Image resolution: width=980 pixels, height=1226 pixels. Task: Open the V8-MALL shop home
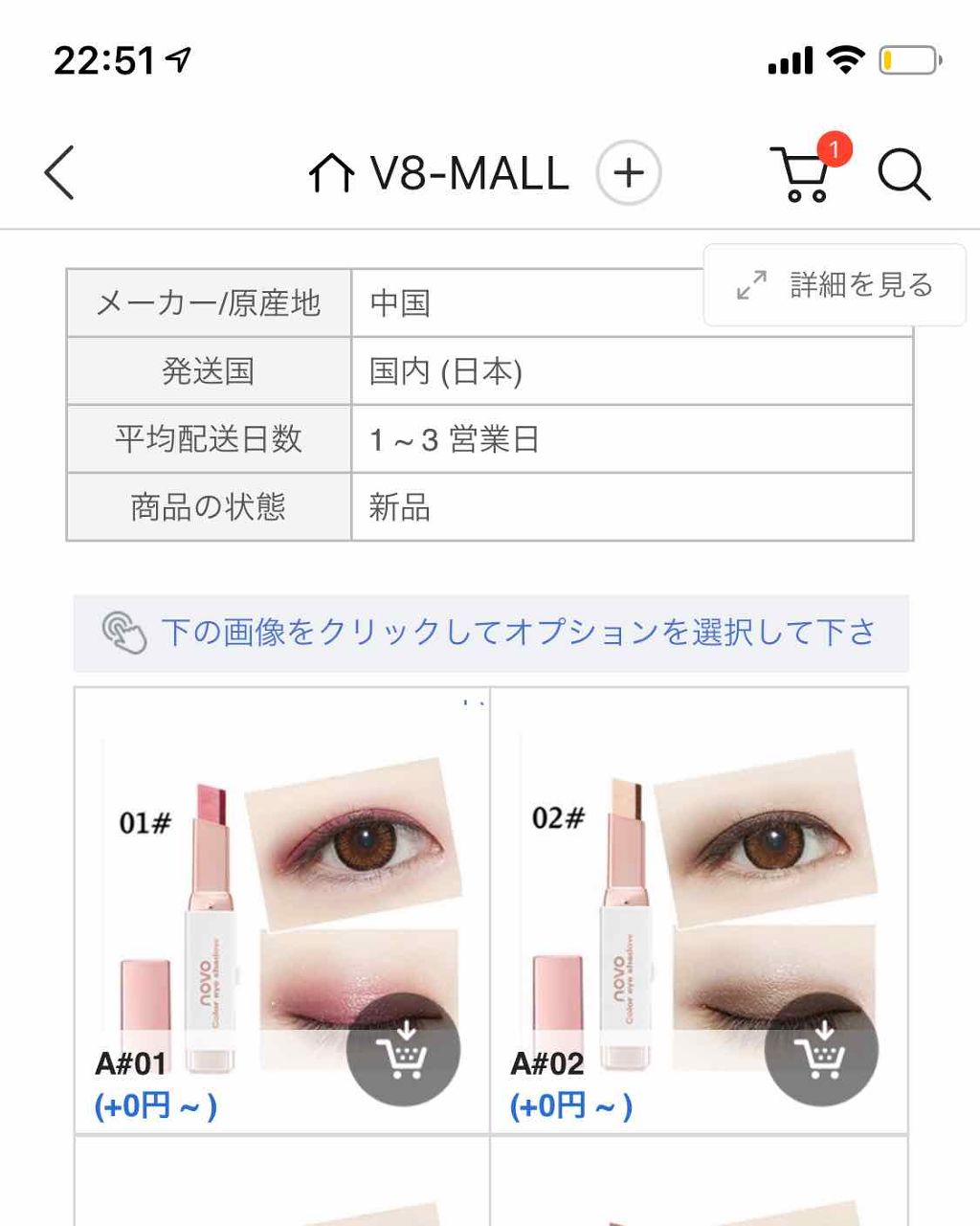(x=440, y=173)
